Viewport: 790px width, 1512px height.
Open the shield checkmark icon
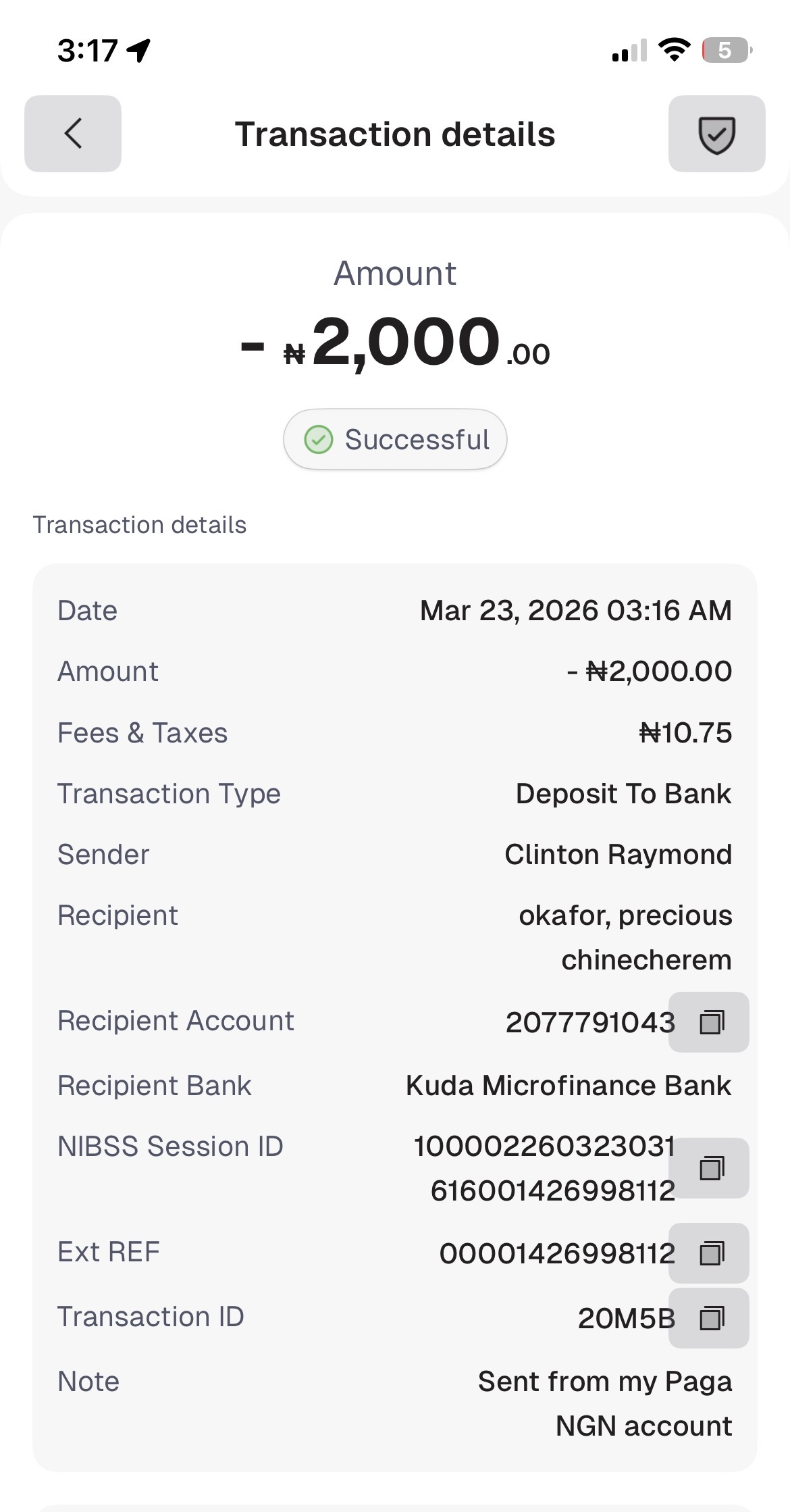[x=716, y=134]
